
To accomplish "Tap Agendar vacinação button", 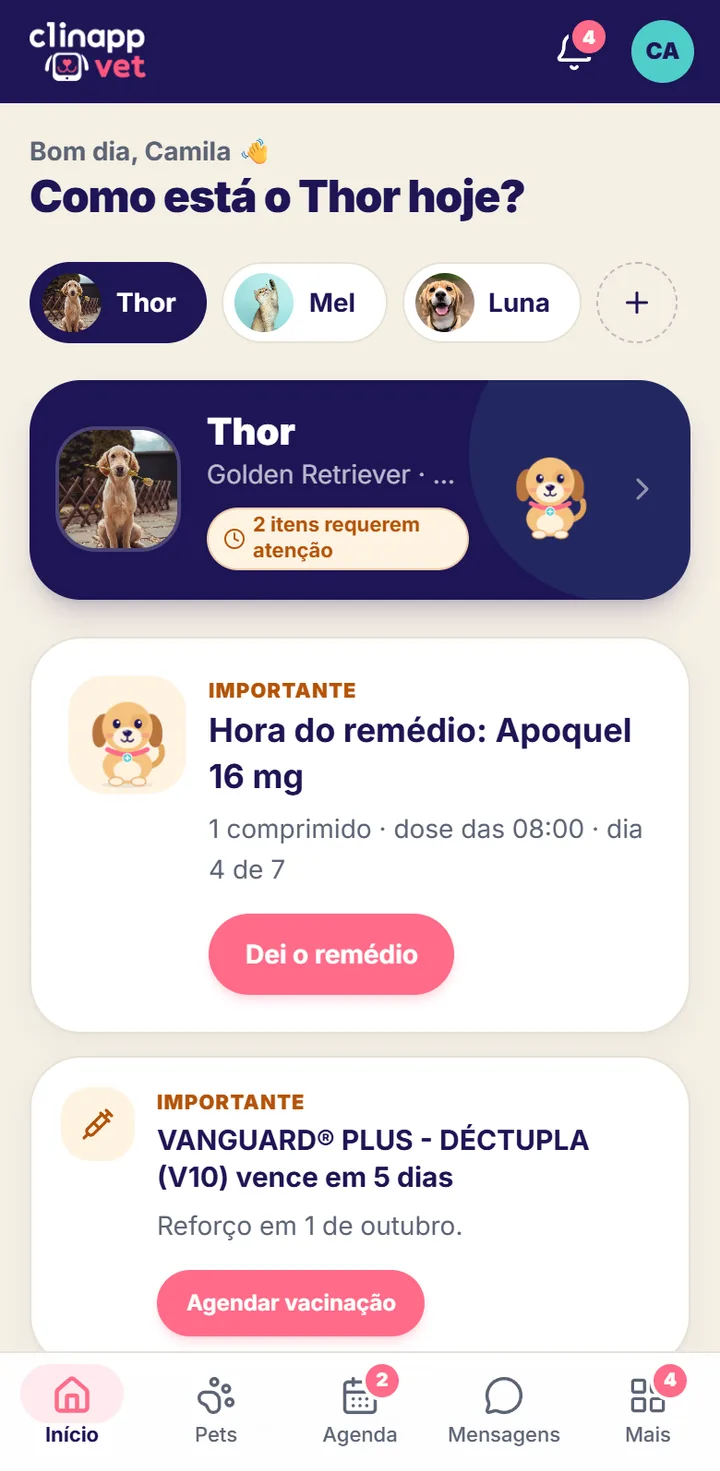I will tap(291, 1303).
